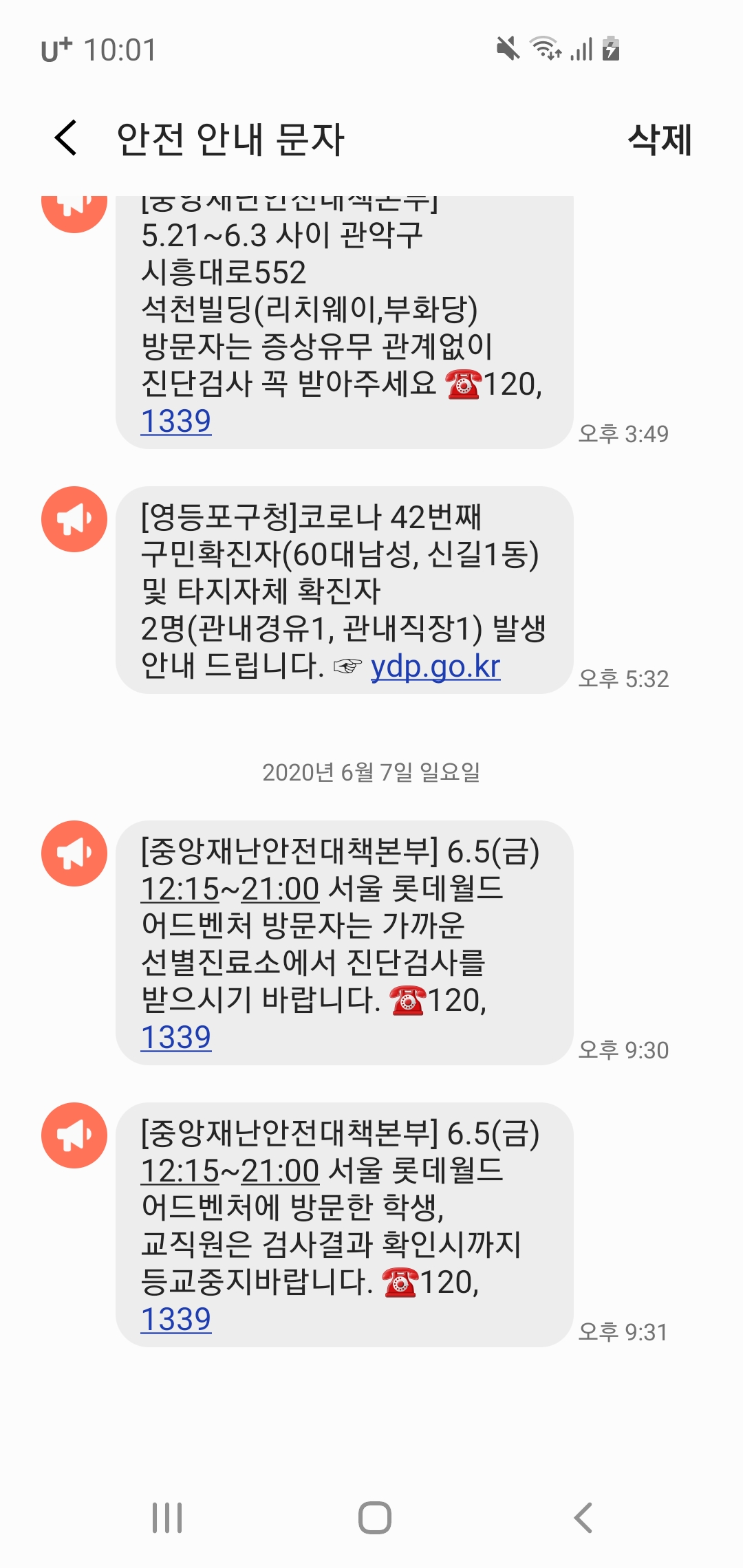The height and width of the screenshot is (1568, 743).
Task: Call 1339 from the 관악구 석천빌딩 message
Action: (175, 421)
